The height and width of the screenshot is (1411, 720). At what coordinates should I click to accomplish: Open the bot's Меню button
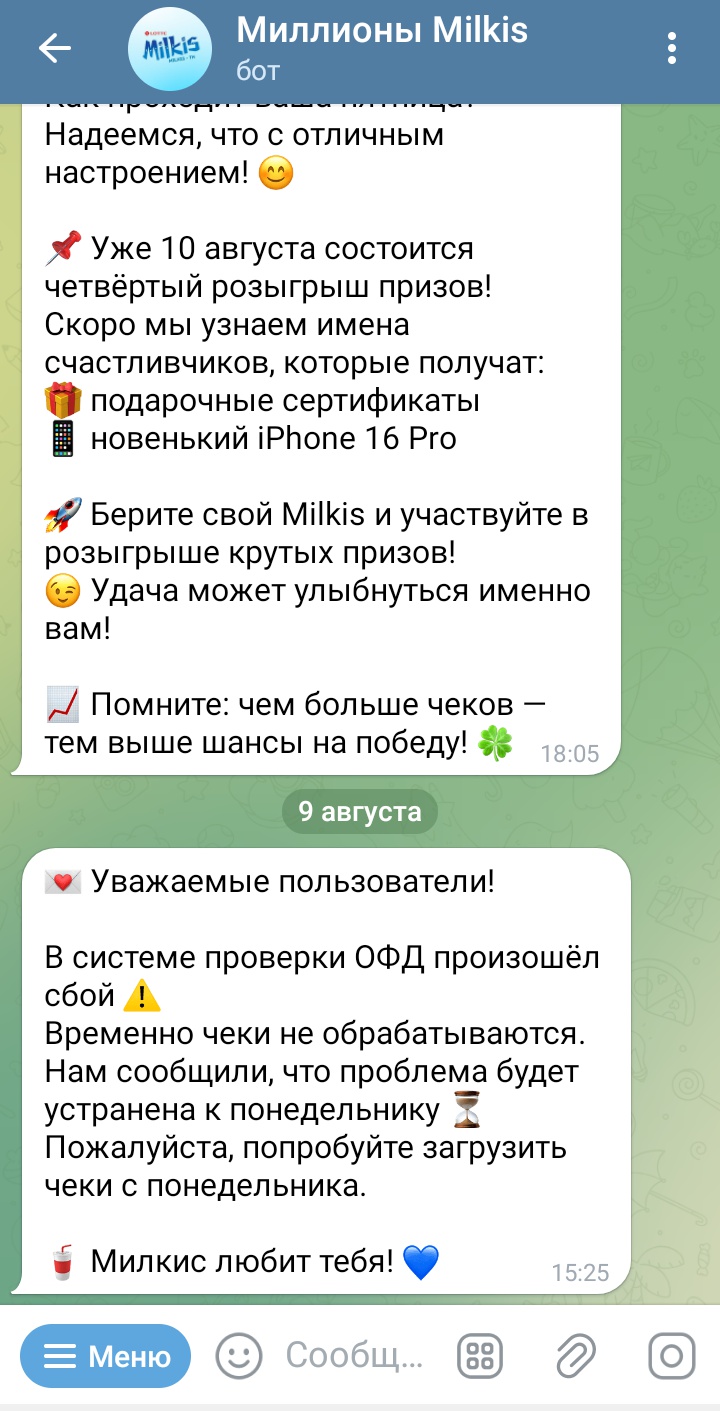106,1356
